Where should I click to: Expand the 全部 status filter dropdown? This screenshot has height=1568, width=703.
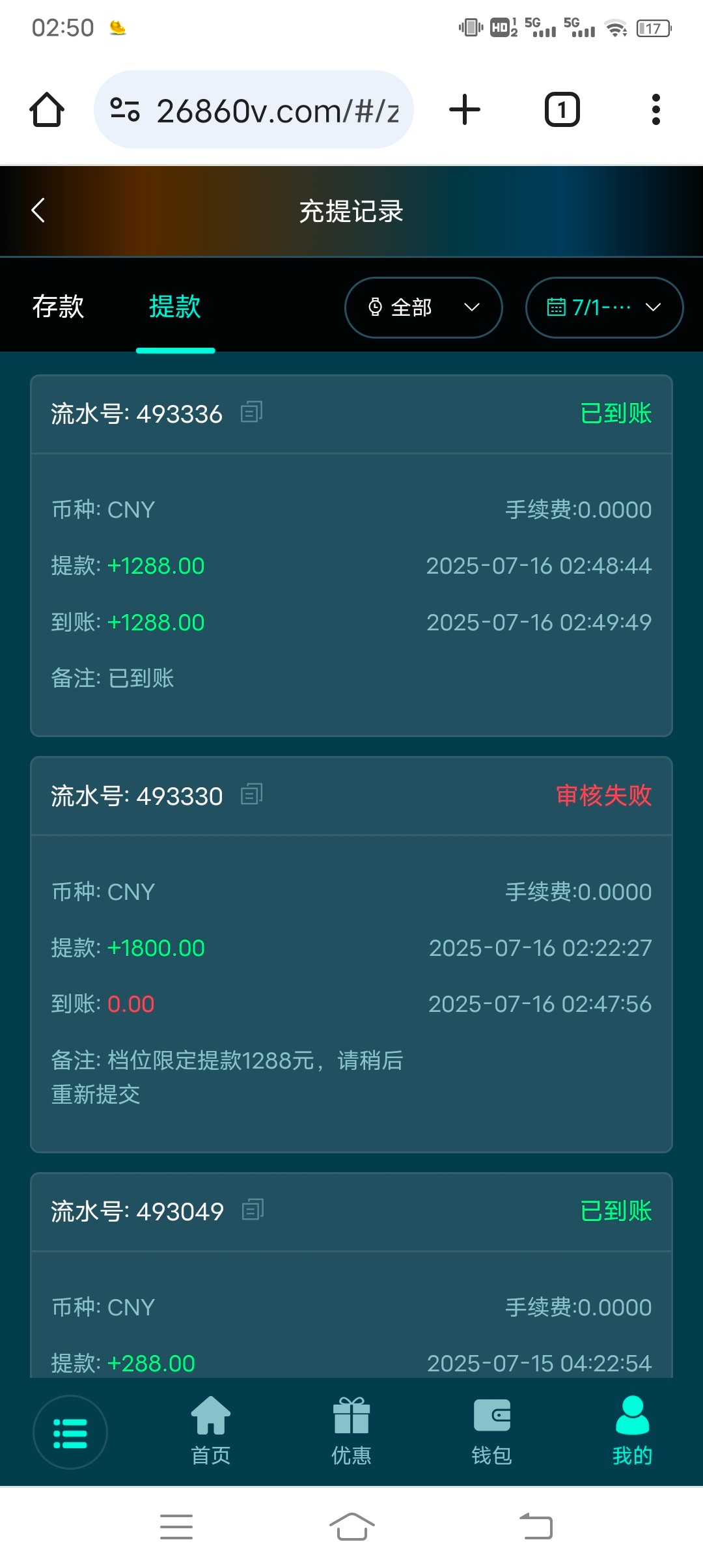tap(423, 307)
